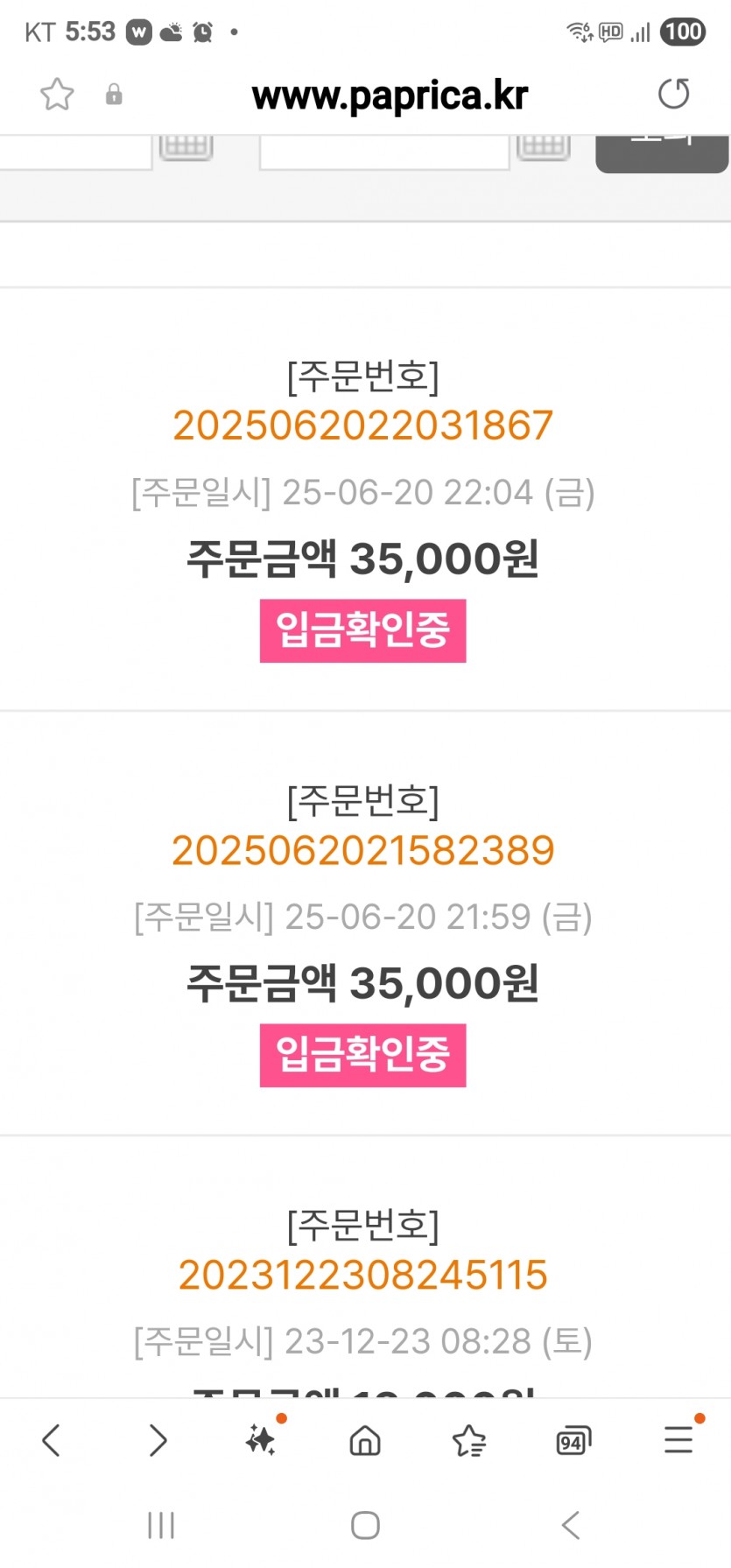Image resolution: width=731 pixels, height=1568 pixels.
Task: Go forward in browser history
Action: click(x=158, y=1440)
